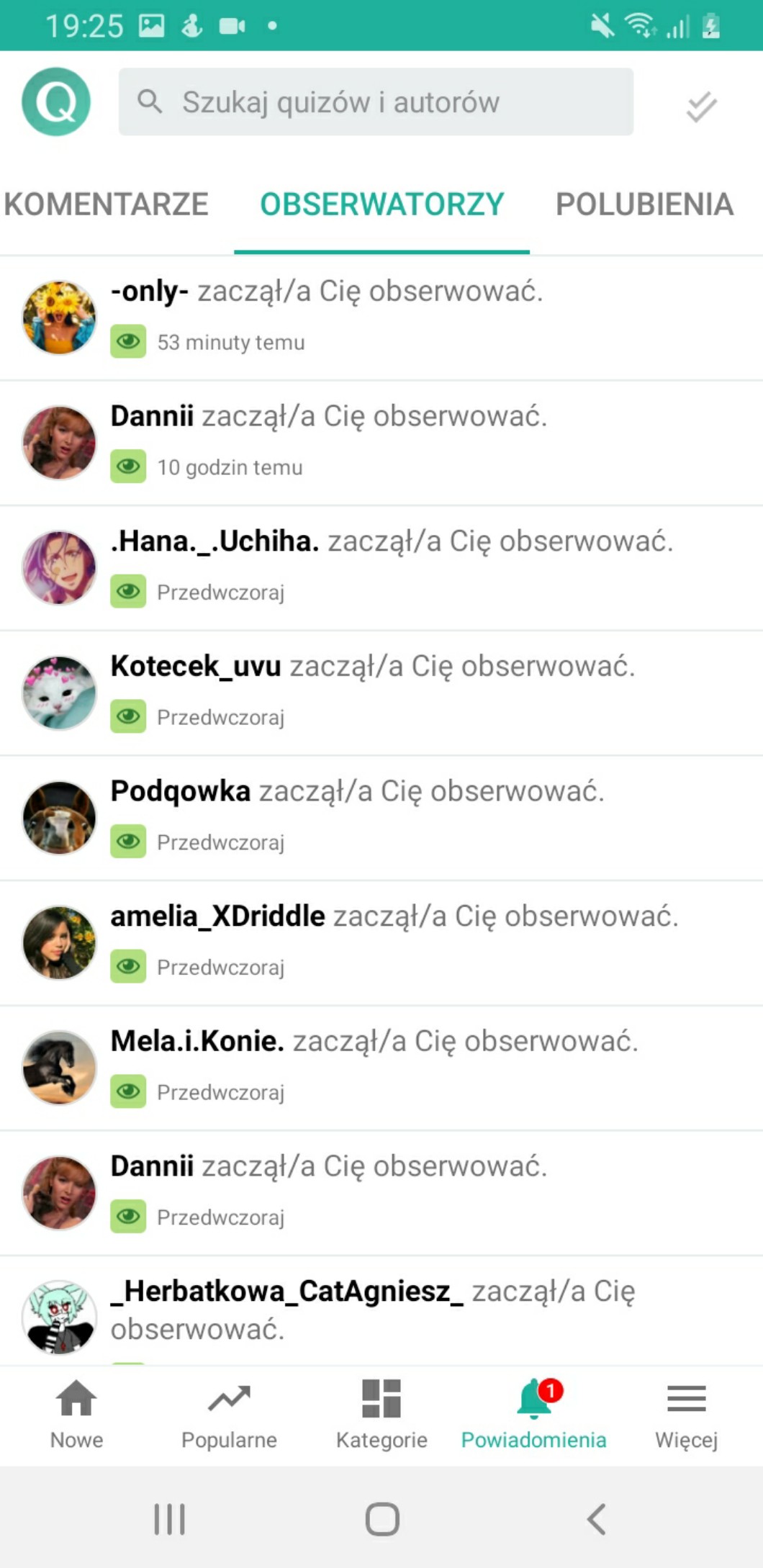Viewport: 763px width, 1568px height.
Task: Open the -only- follow notification
Action: pyautogui.click(x=381, y=317)
